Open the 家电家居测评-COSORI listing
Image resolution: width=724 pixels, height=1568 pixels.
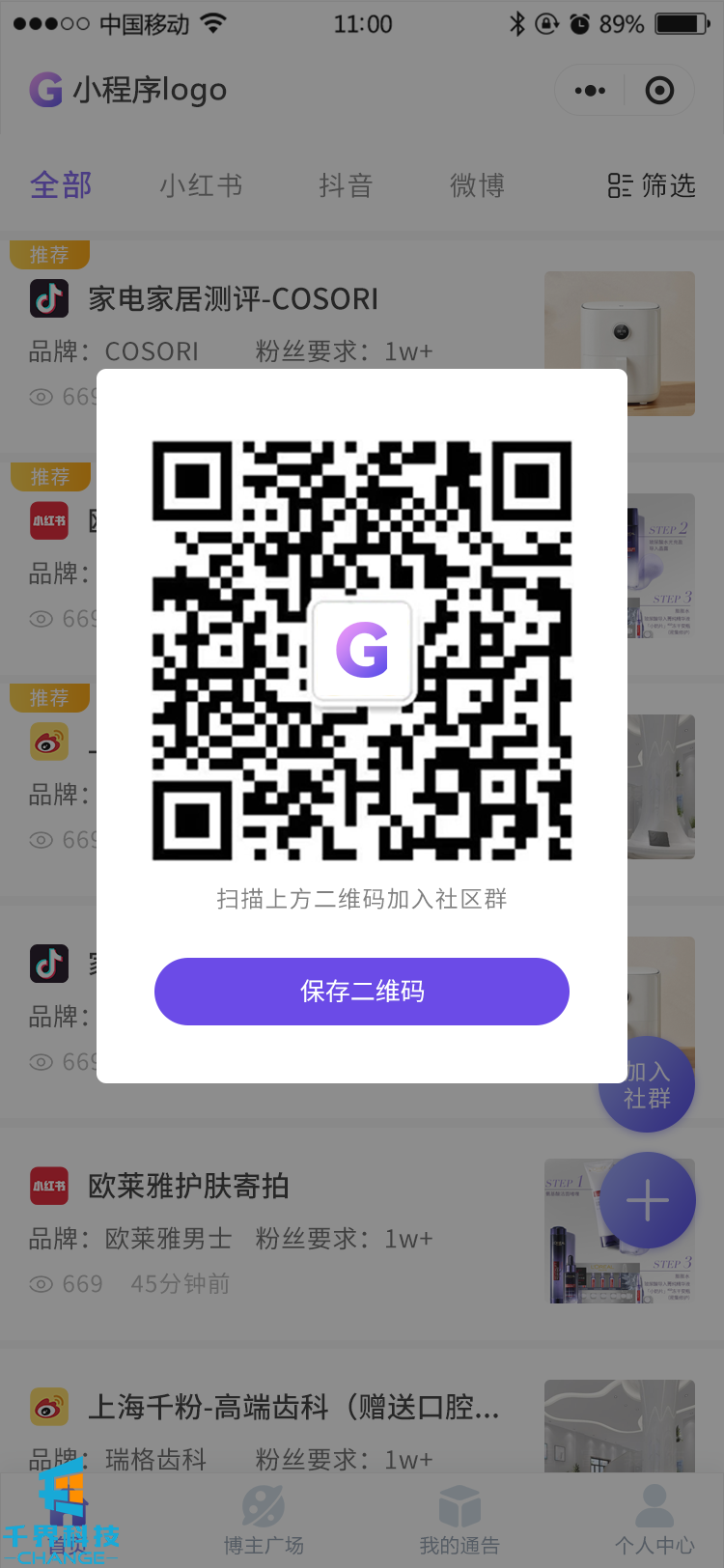233,299
